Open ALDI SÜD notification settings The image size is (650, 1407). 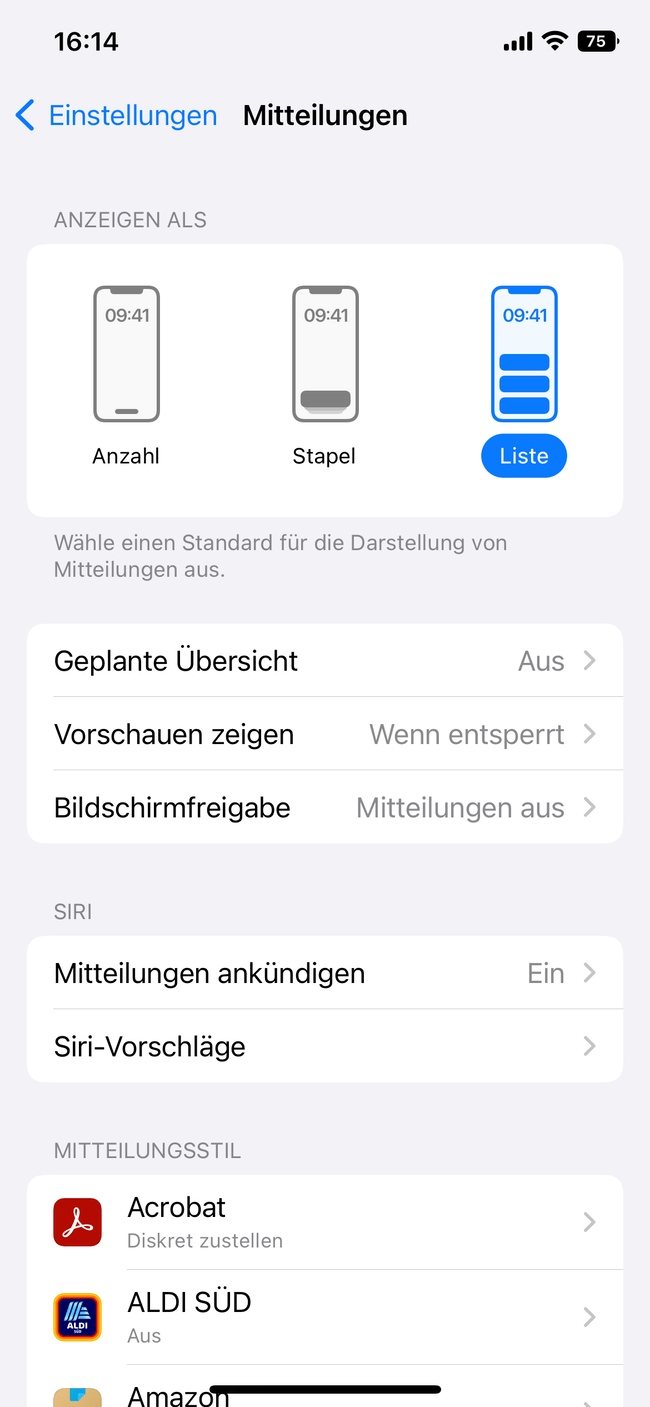325,1317
